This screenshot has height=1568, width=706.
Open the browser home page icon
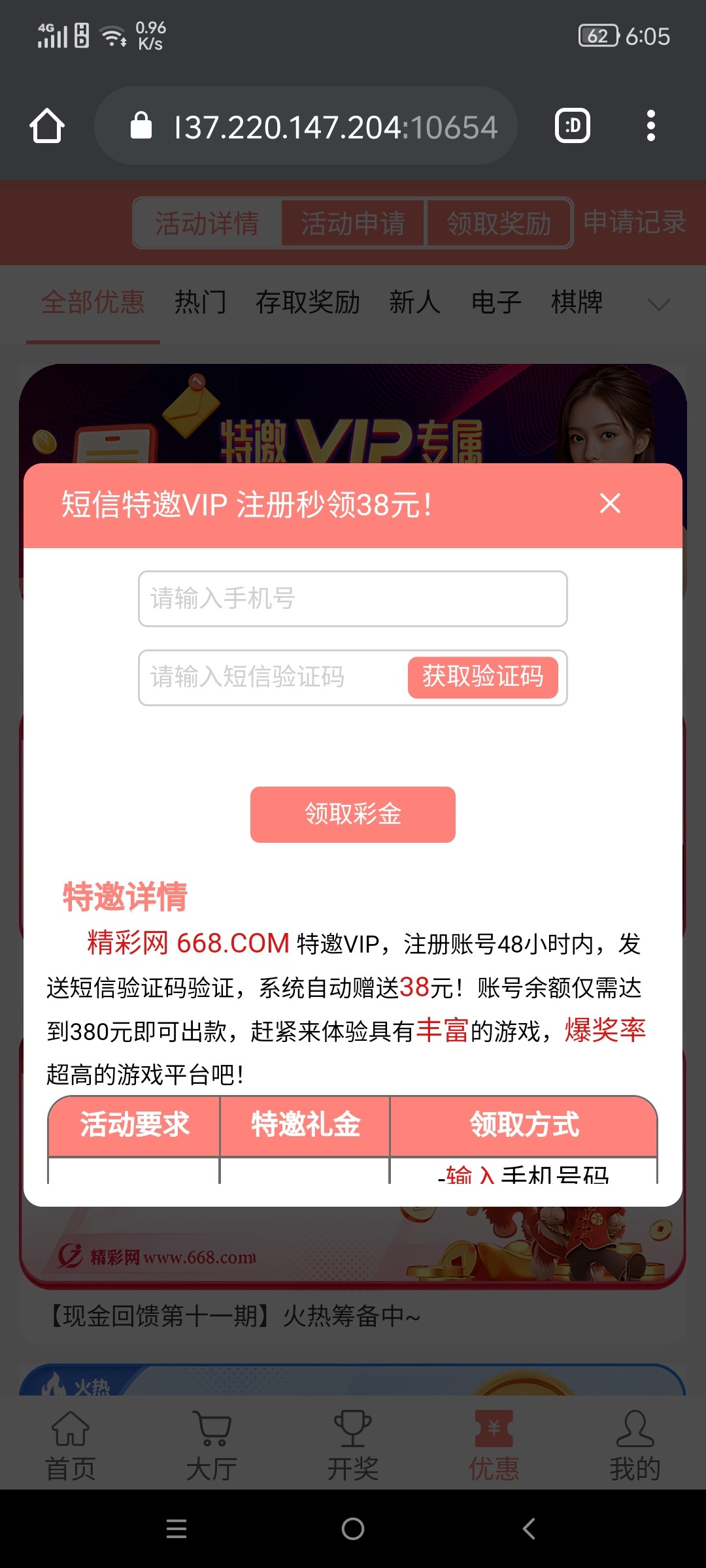(x=47, y=126)
